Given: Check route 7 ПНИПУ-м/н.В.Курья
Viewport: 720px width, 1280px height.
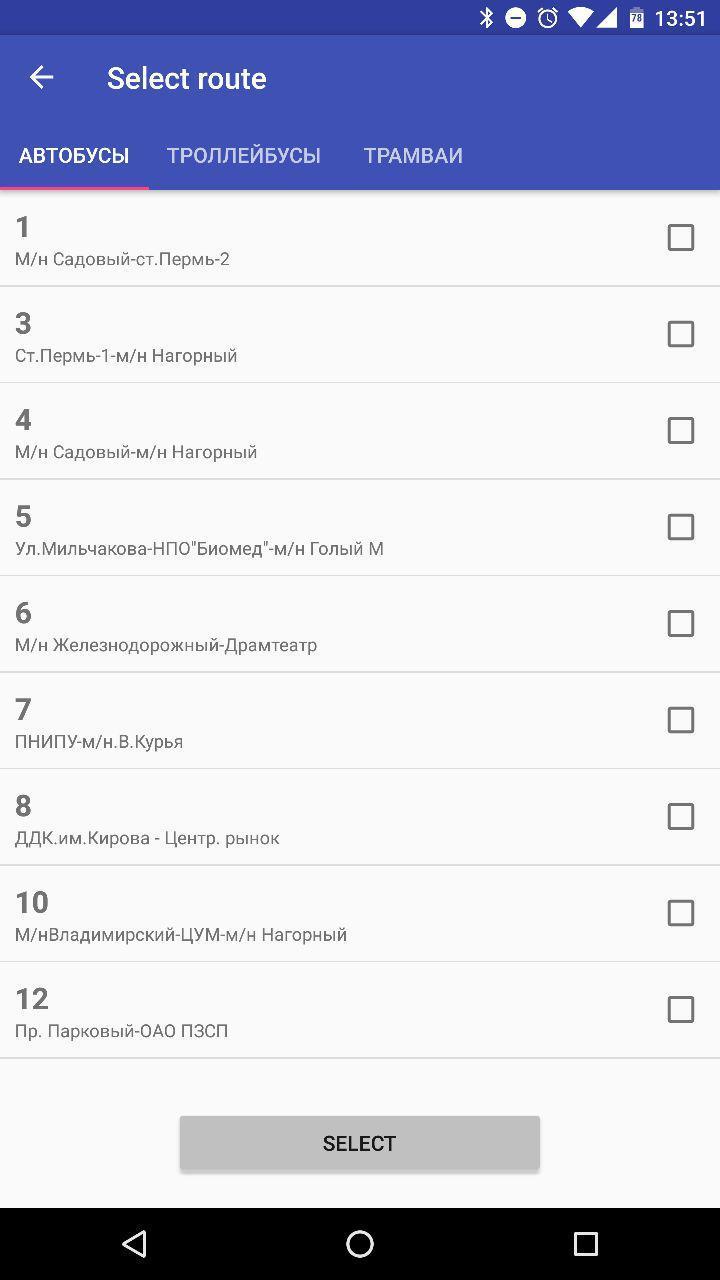Looking at the screenshot, I should (x=681, y=720).
